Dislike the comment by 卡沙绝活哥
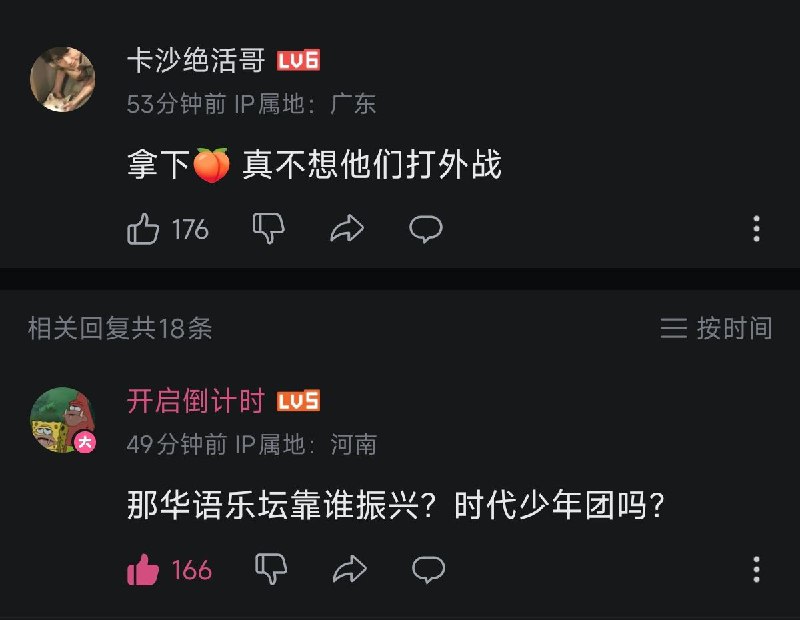The width and height of the screenshot is (800, 620). coord(268,229)
